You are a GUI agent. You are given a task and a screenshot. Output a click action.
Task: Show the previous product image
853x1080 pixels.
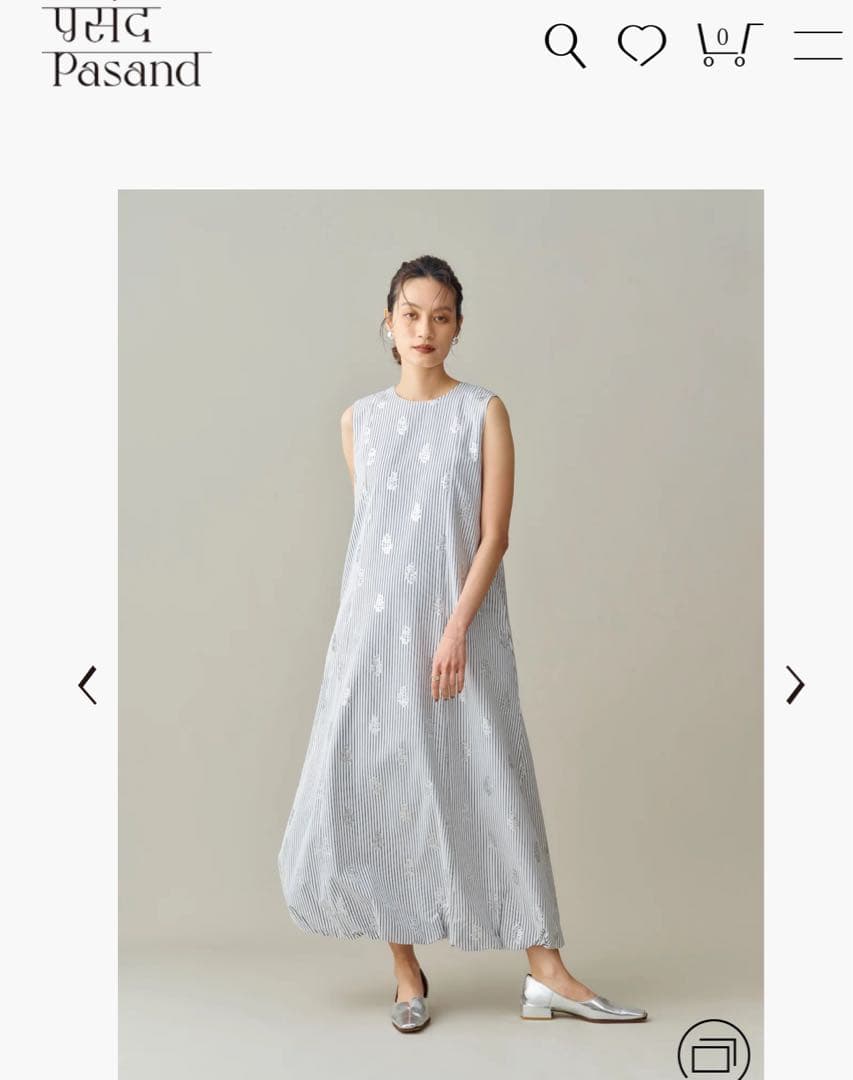88,685
